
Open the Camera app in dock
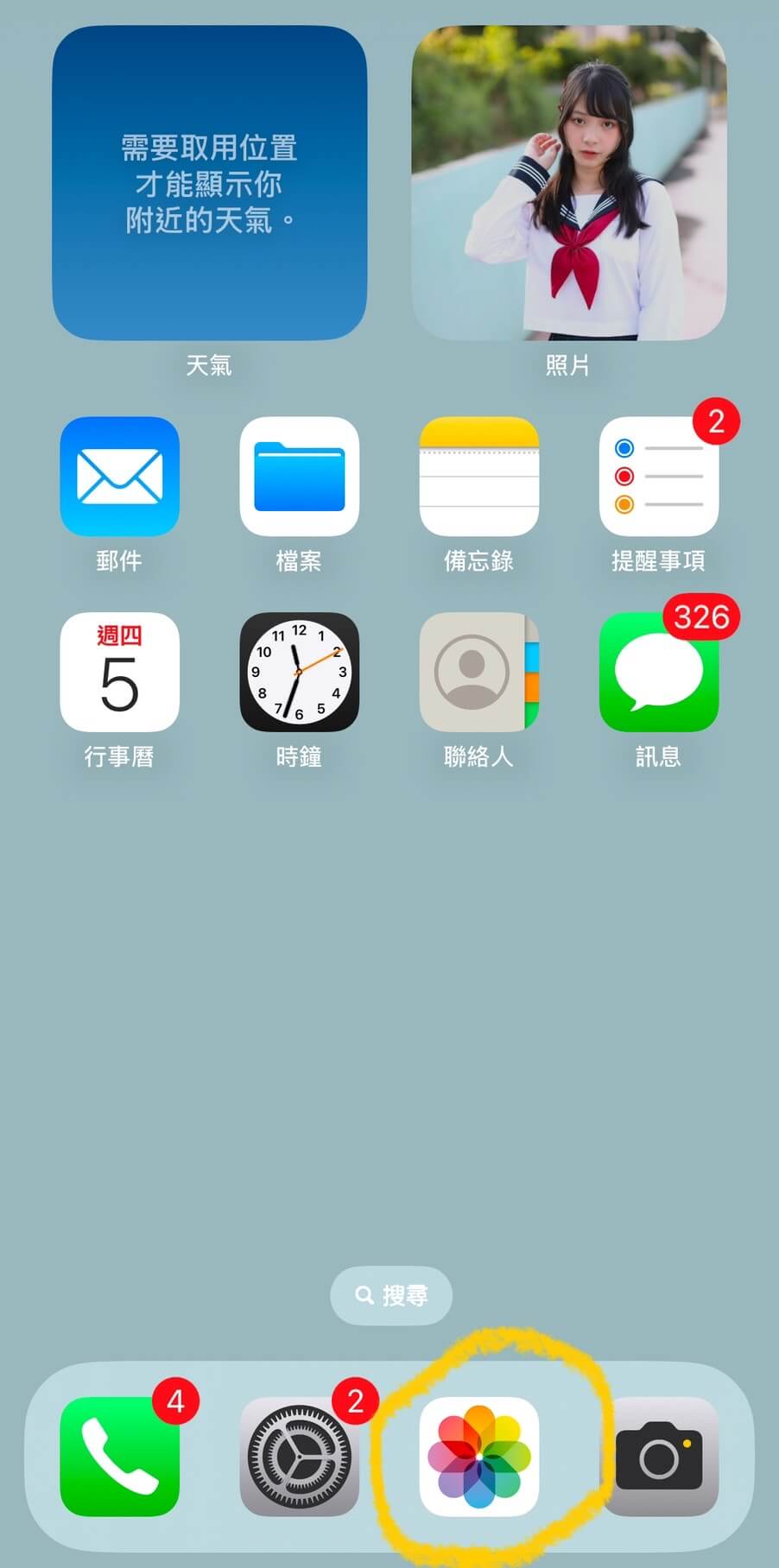[660, 1457]
